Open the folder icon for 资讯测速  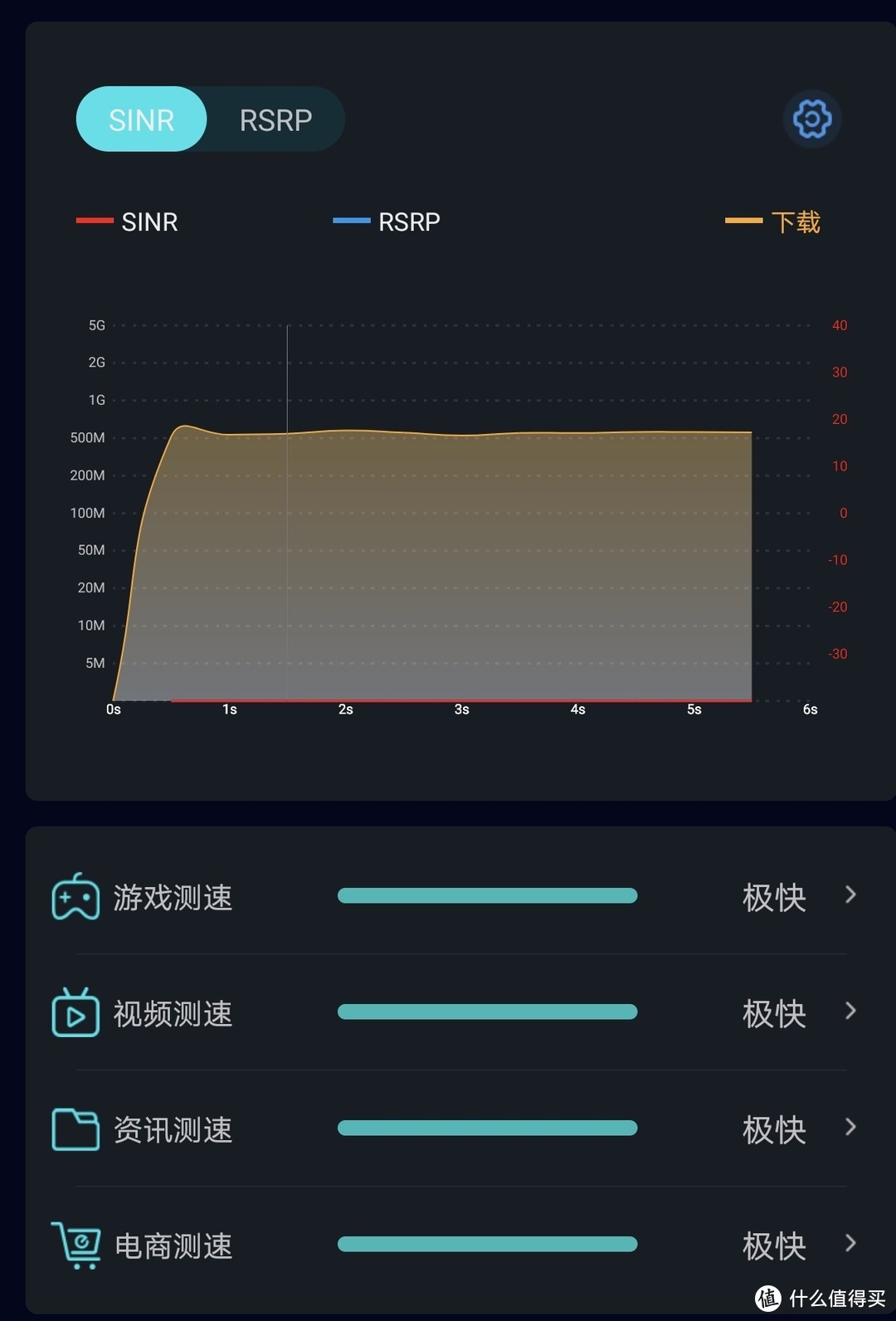(x=75, y=1128)
